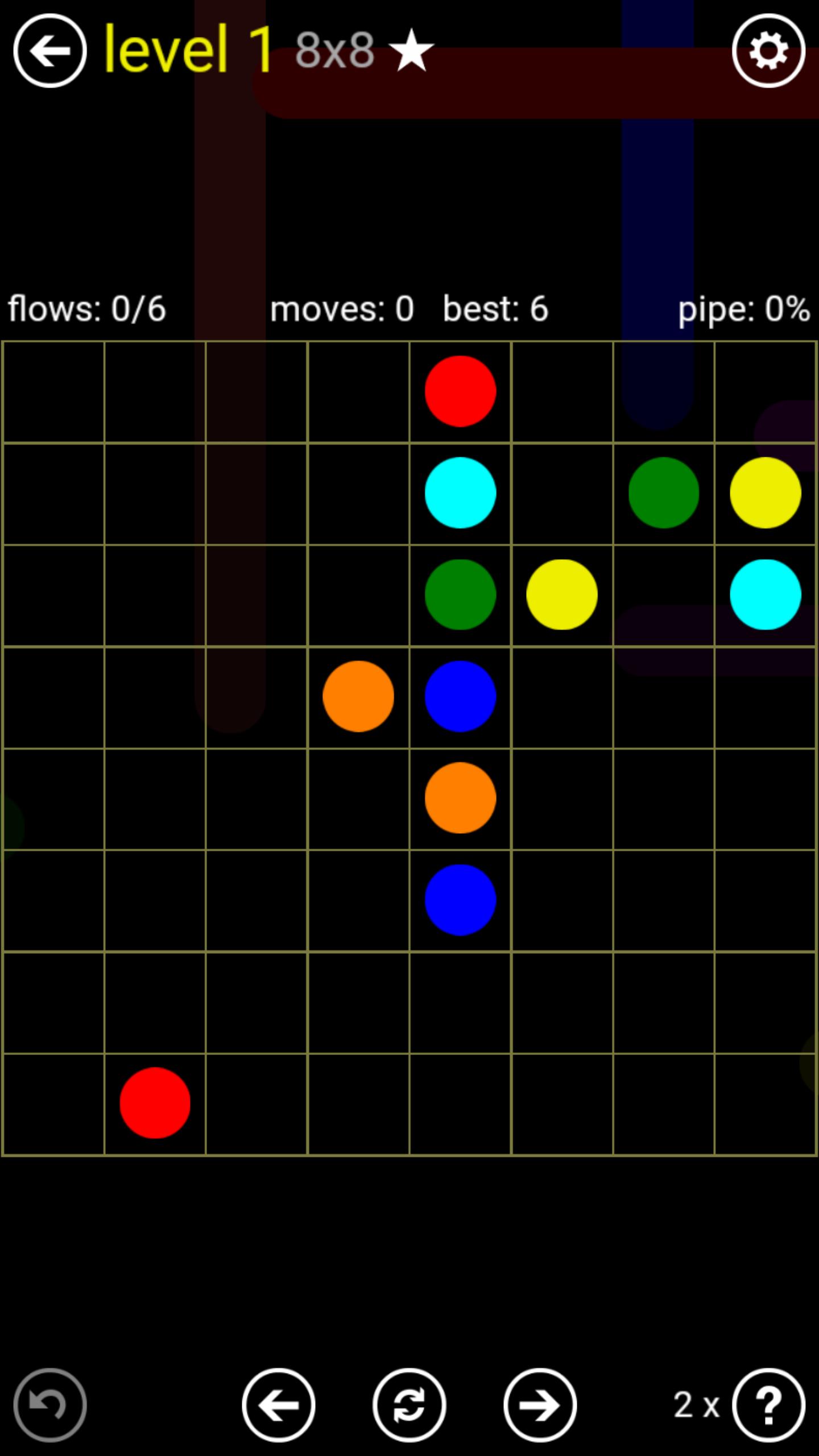Image resolution: width=819 pixels, height=1456 pixels.
Task: Tap the cyan dot below the top red dot
Action: pyautogui.click(x=460, y=493)
